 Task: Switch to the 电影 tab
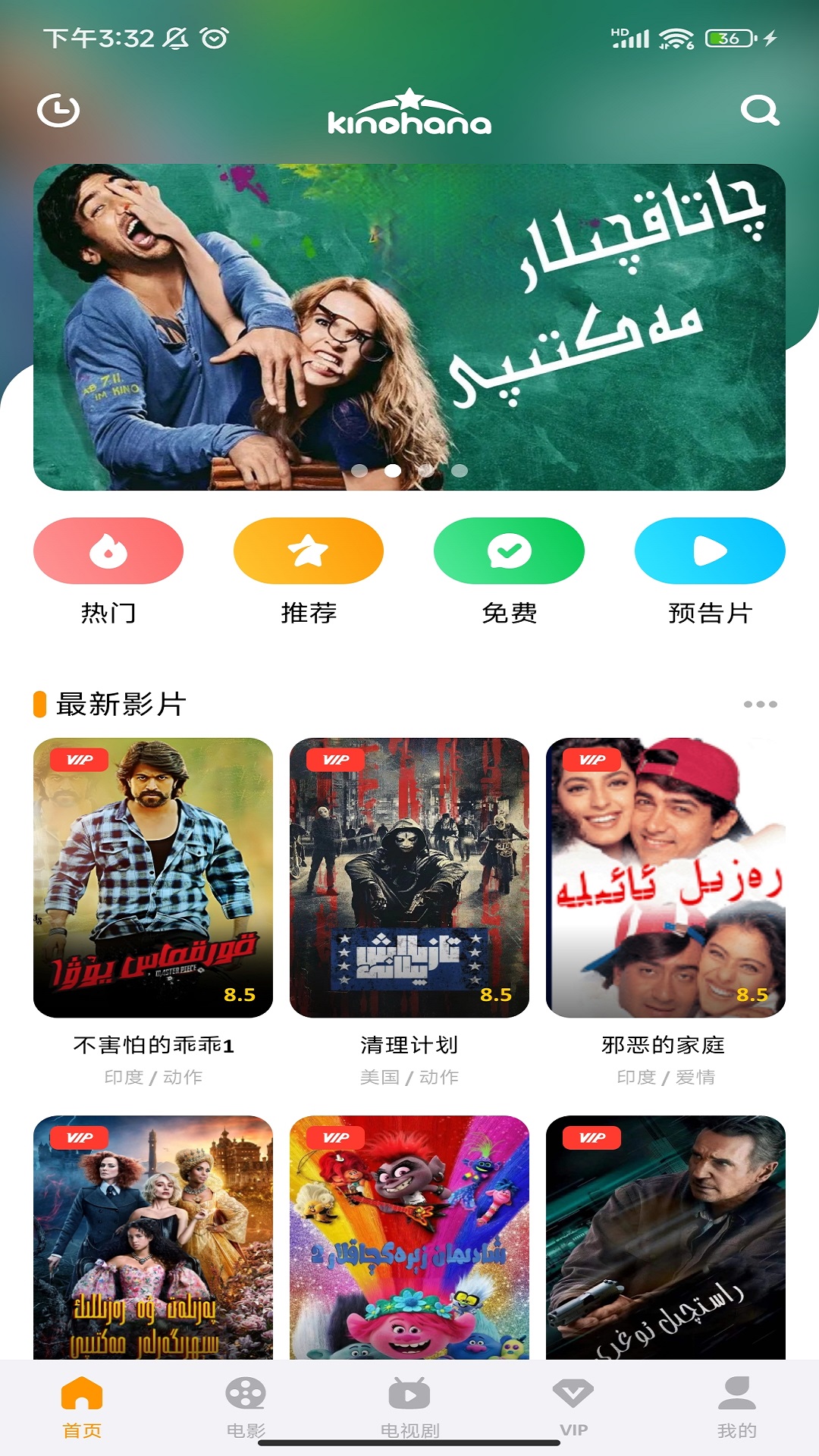[x=246, y=1408]
